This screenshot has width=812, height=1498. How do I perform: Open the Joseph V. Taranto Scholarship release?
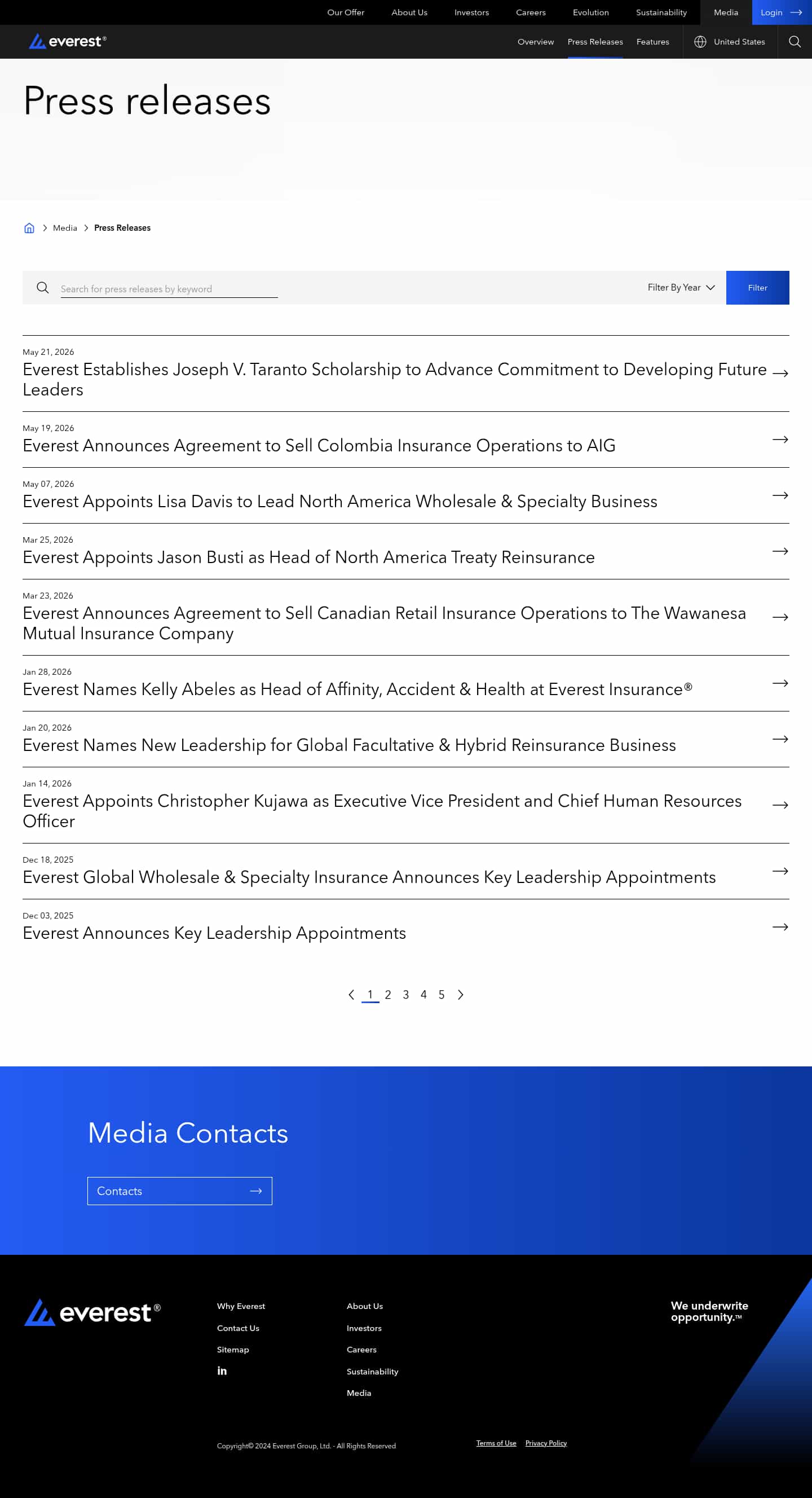point(405,374)
